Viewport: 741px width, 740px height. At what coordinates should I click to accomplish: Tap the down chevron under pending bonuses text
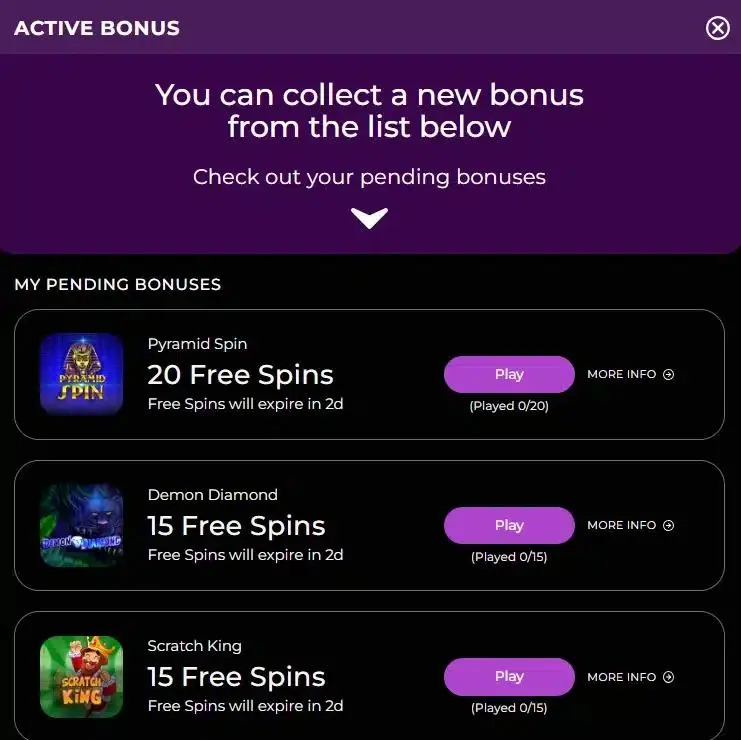(369, 218)
